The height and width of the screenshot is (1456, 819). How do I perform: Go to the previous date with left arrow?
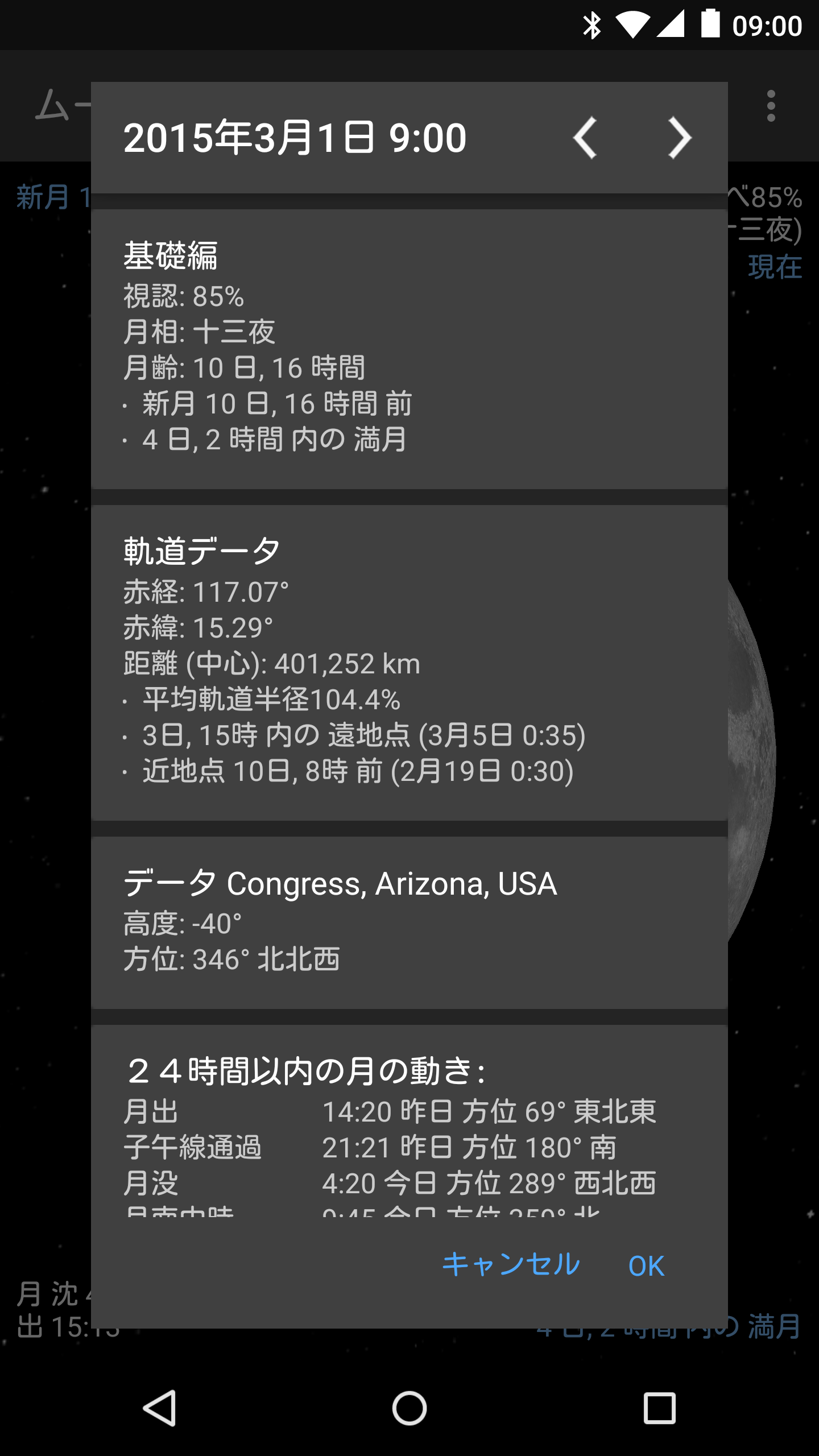[x=585, y=138]
